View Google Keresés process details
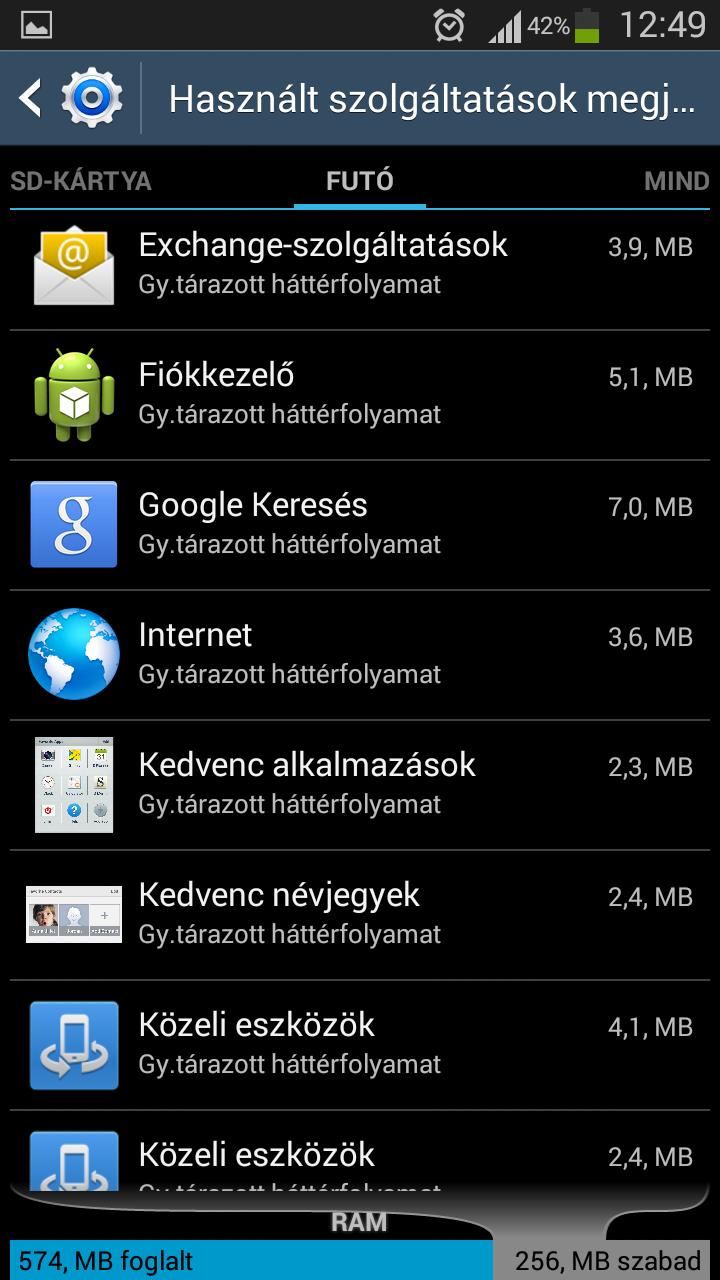720x1280 pixels. (360, 524)
